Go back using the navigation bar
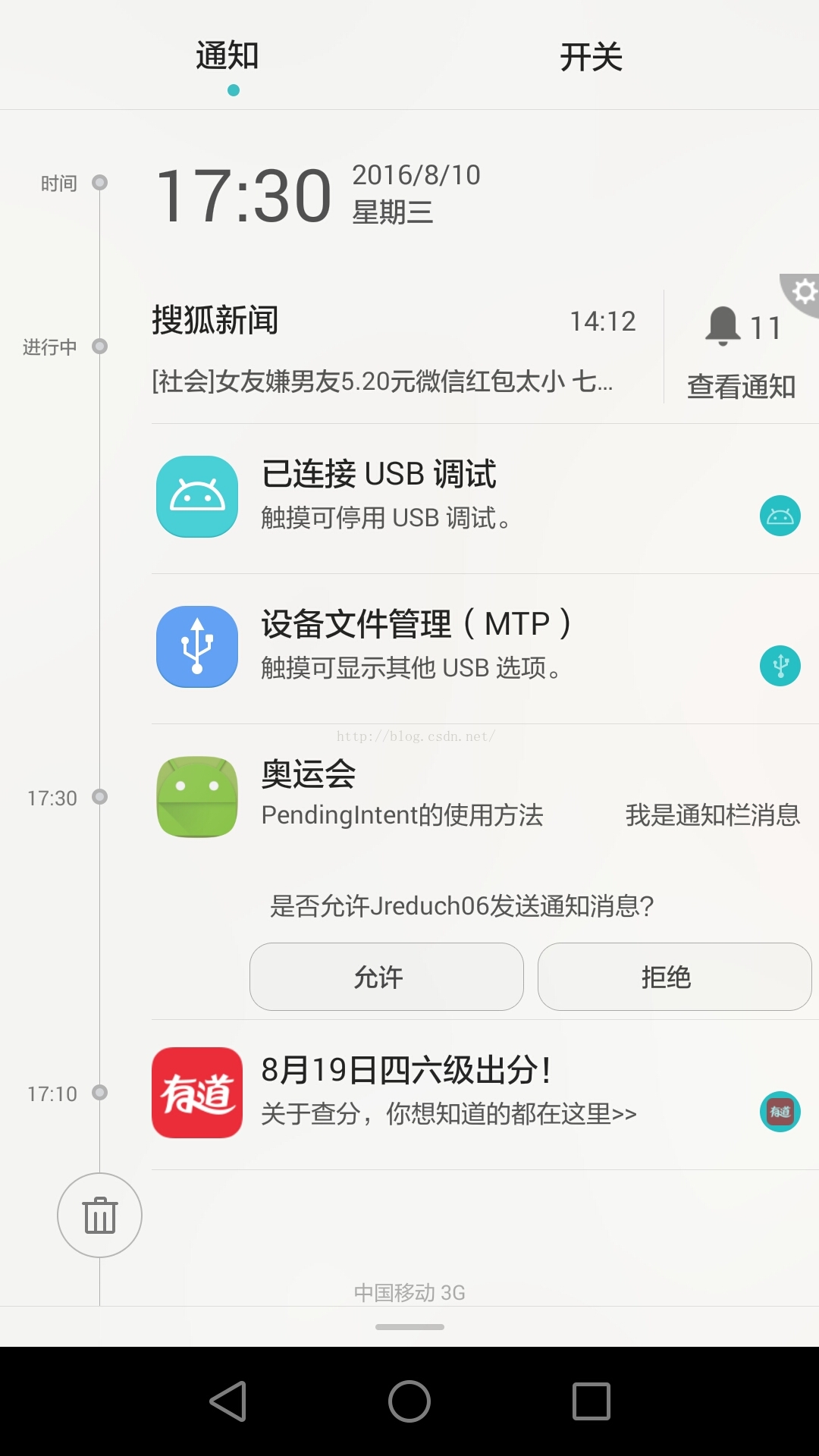Viewport: 819px width, 1456px height. (227, 1401)
